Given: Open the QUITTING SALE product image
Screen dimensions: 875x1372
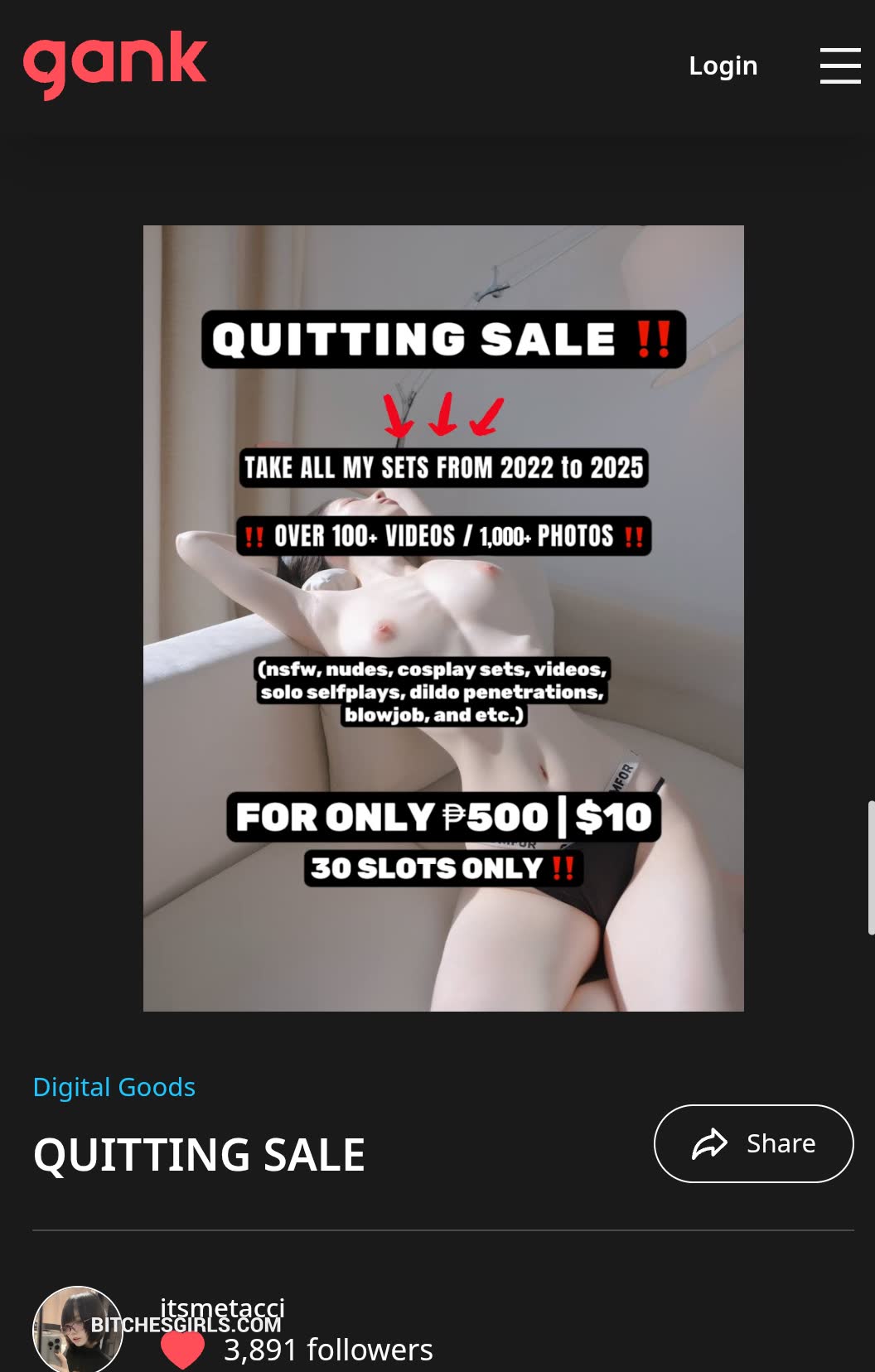Looking at the screenshot, I should [x=443, y=618].
